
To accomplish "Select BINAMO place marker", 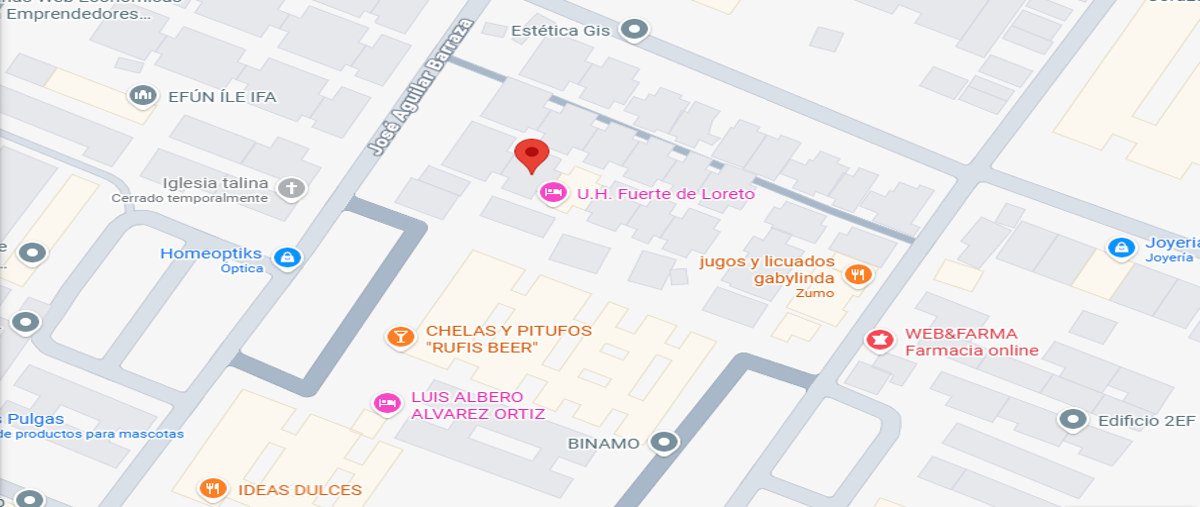I will [x=663, y=442].
